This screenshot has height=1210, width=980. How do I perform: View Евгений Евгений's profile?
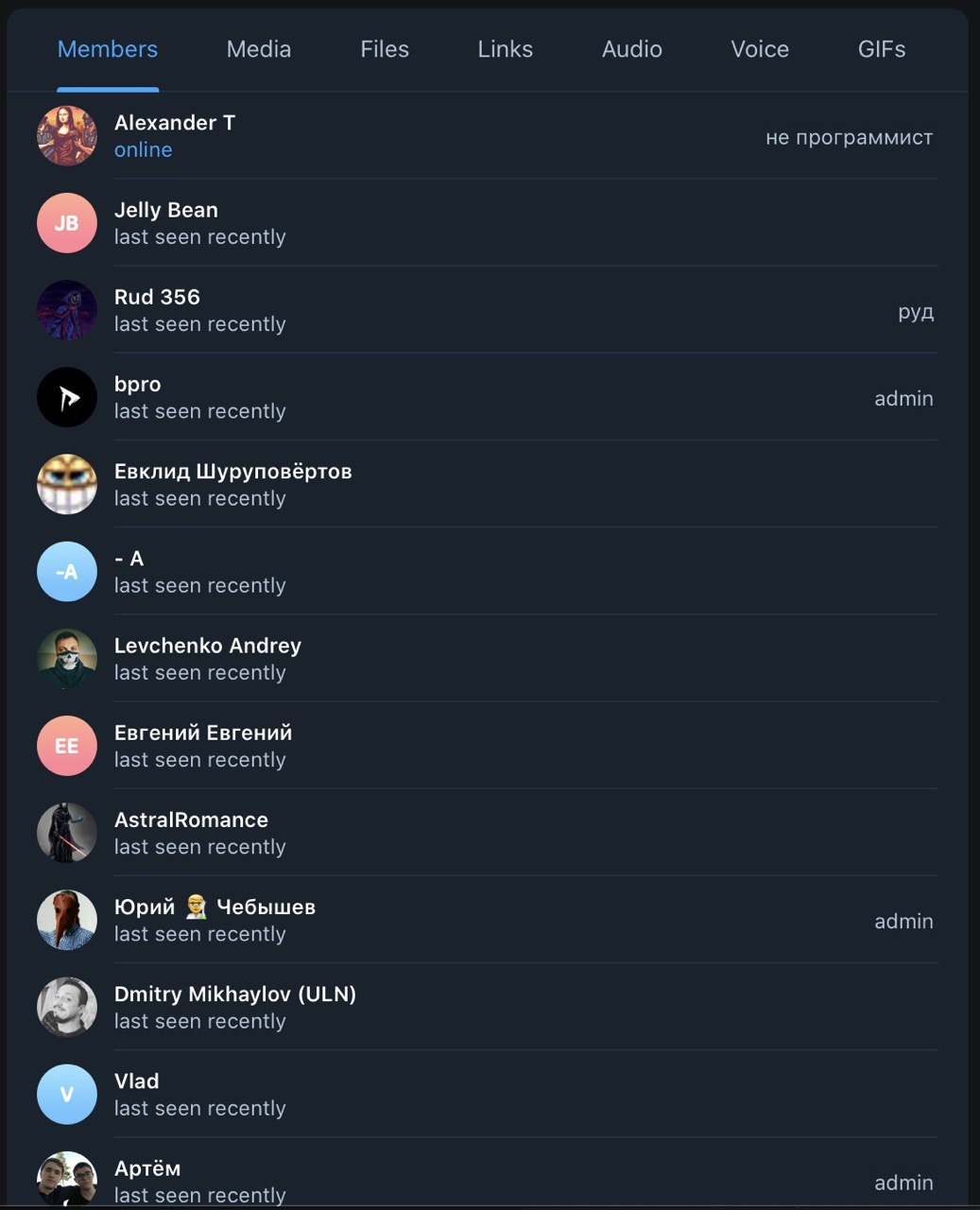point(488,745)
